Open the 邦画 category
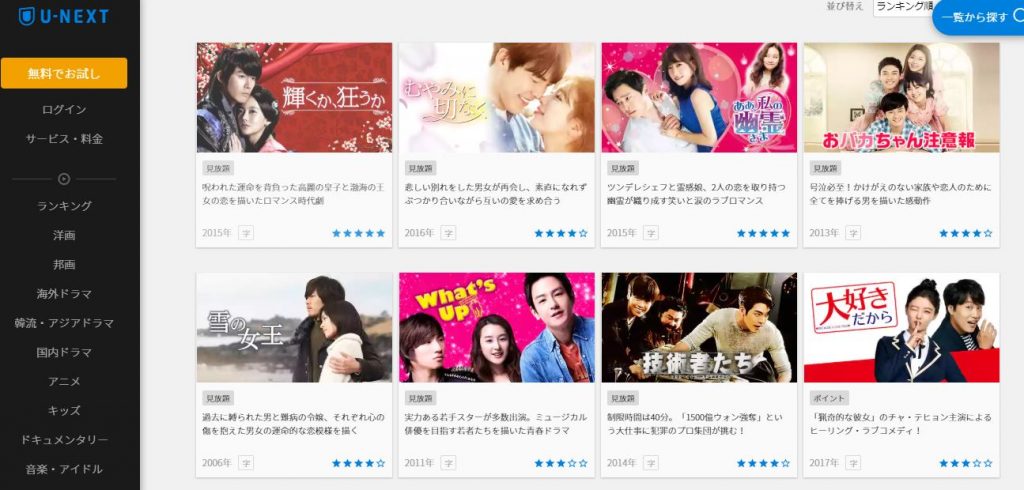Viewport: 1024px width, 490px height. 64,264
